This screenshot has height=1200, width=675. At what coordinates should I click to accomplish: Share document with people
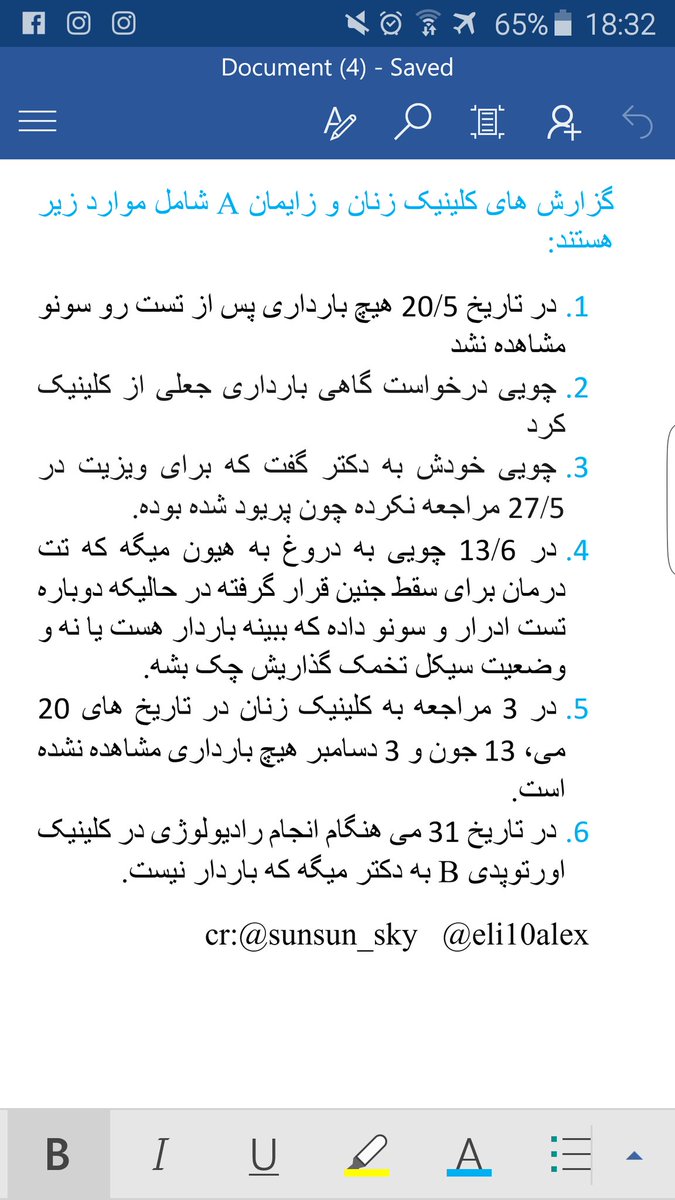[x=563, y=122]
